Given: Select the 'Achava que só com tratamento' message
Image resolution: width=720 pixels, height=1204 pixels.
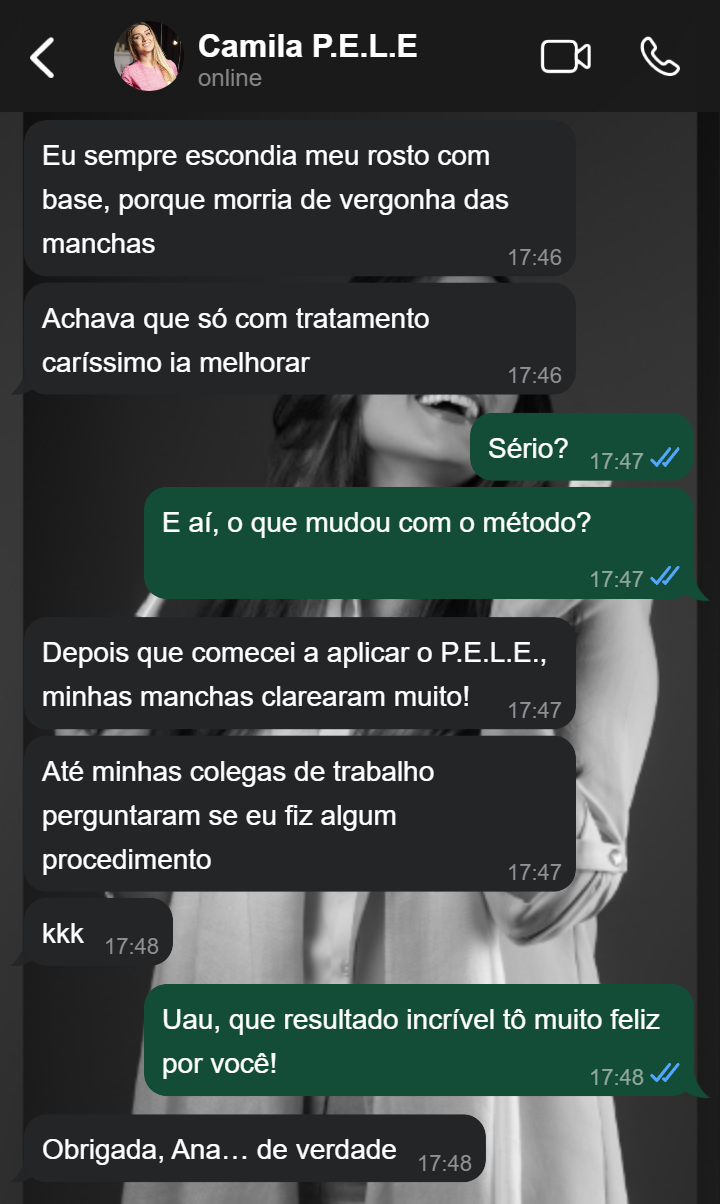Looking at the screenshot, I should (x=300, y=339).
